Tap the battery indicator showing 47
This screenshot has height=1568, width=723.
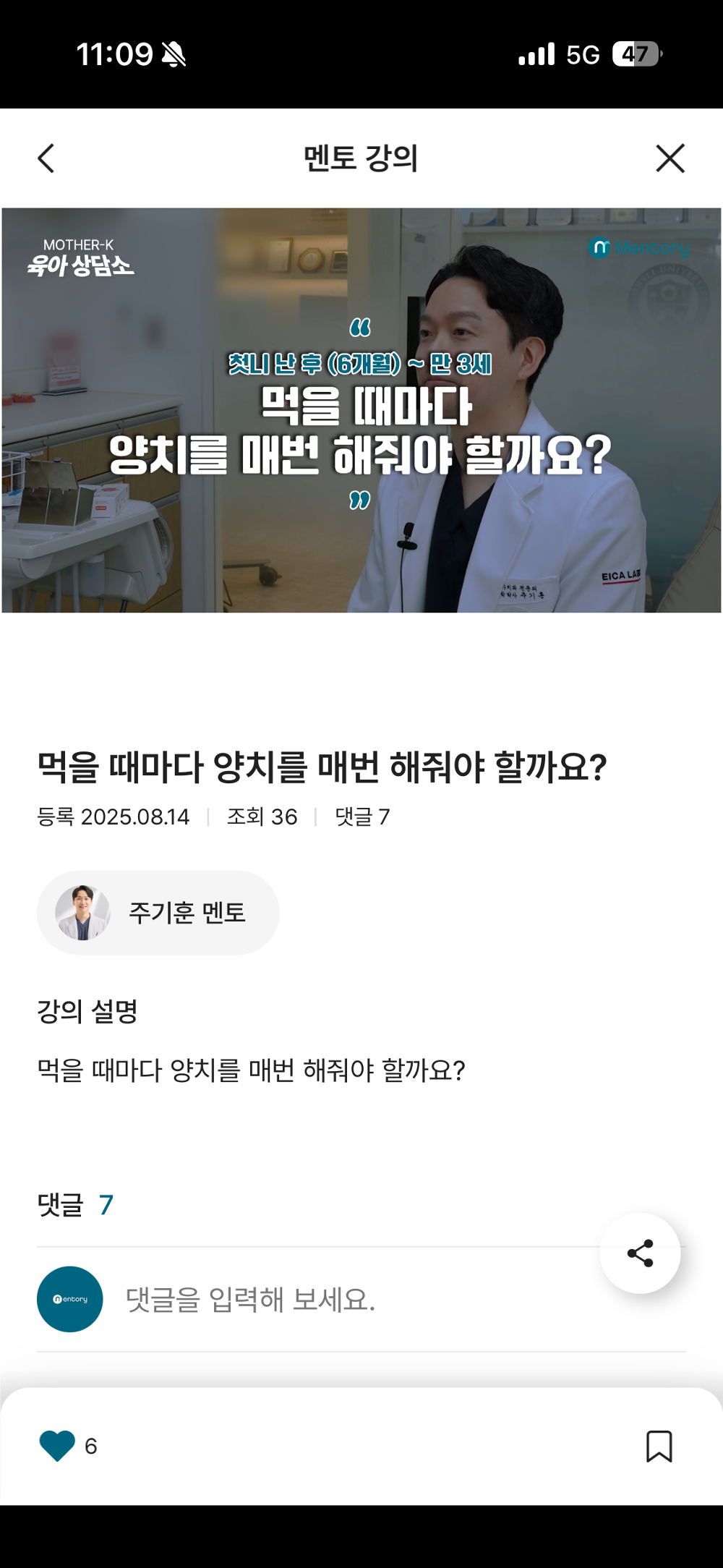pos(633,54)
